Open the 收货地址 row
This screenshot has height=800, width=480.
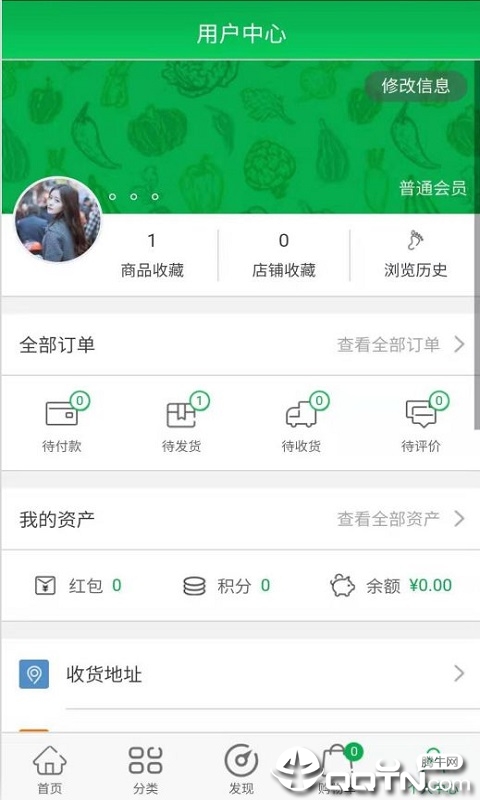(240, 674)
